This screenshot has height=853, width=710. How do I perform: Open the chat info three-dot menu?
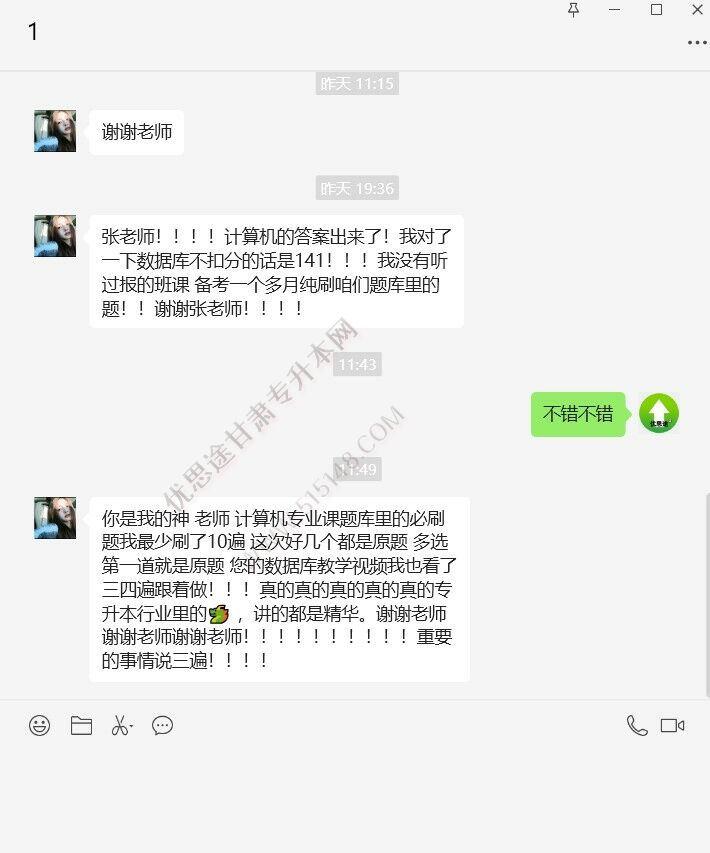click(697, 43)
